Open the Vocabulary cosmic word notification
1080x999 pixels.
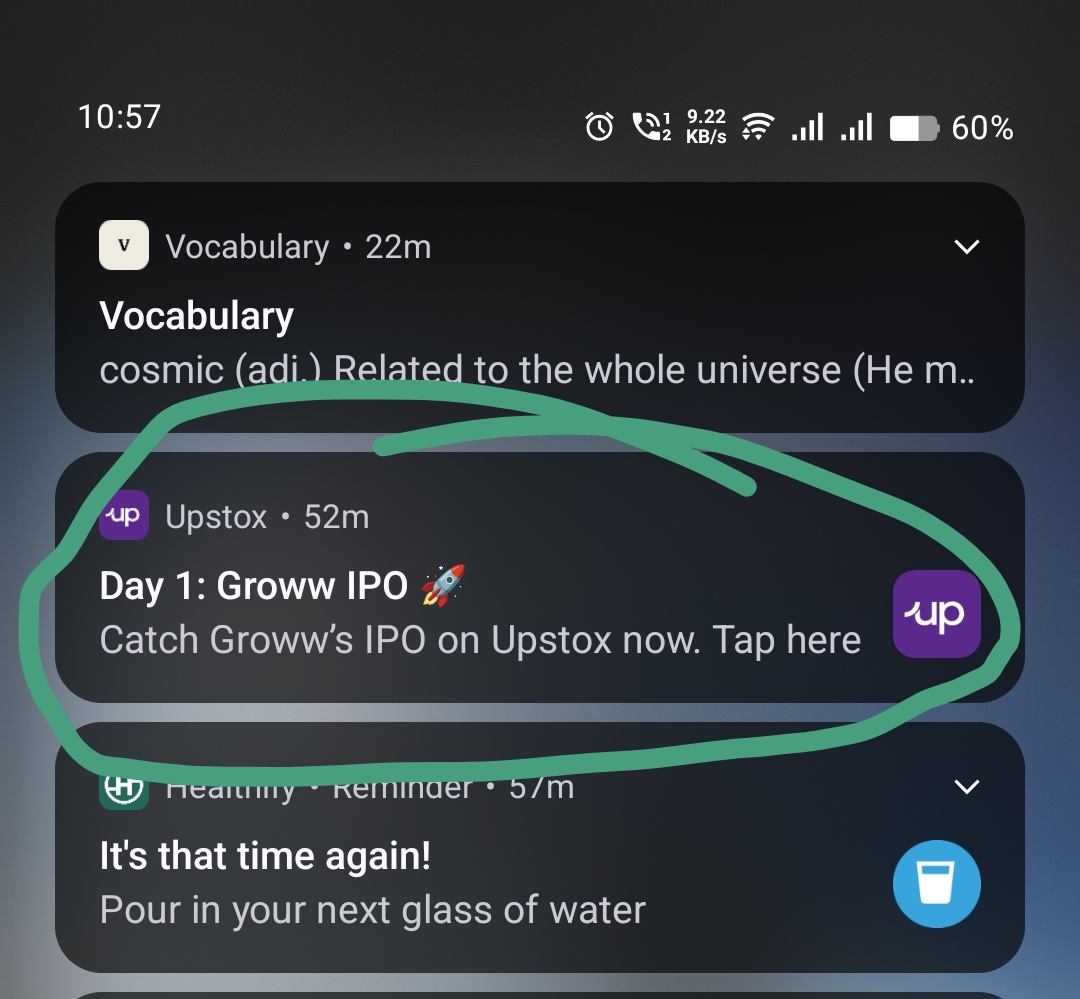click(x=500, y=340)
